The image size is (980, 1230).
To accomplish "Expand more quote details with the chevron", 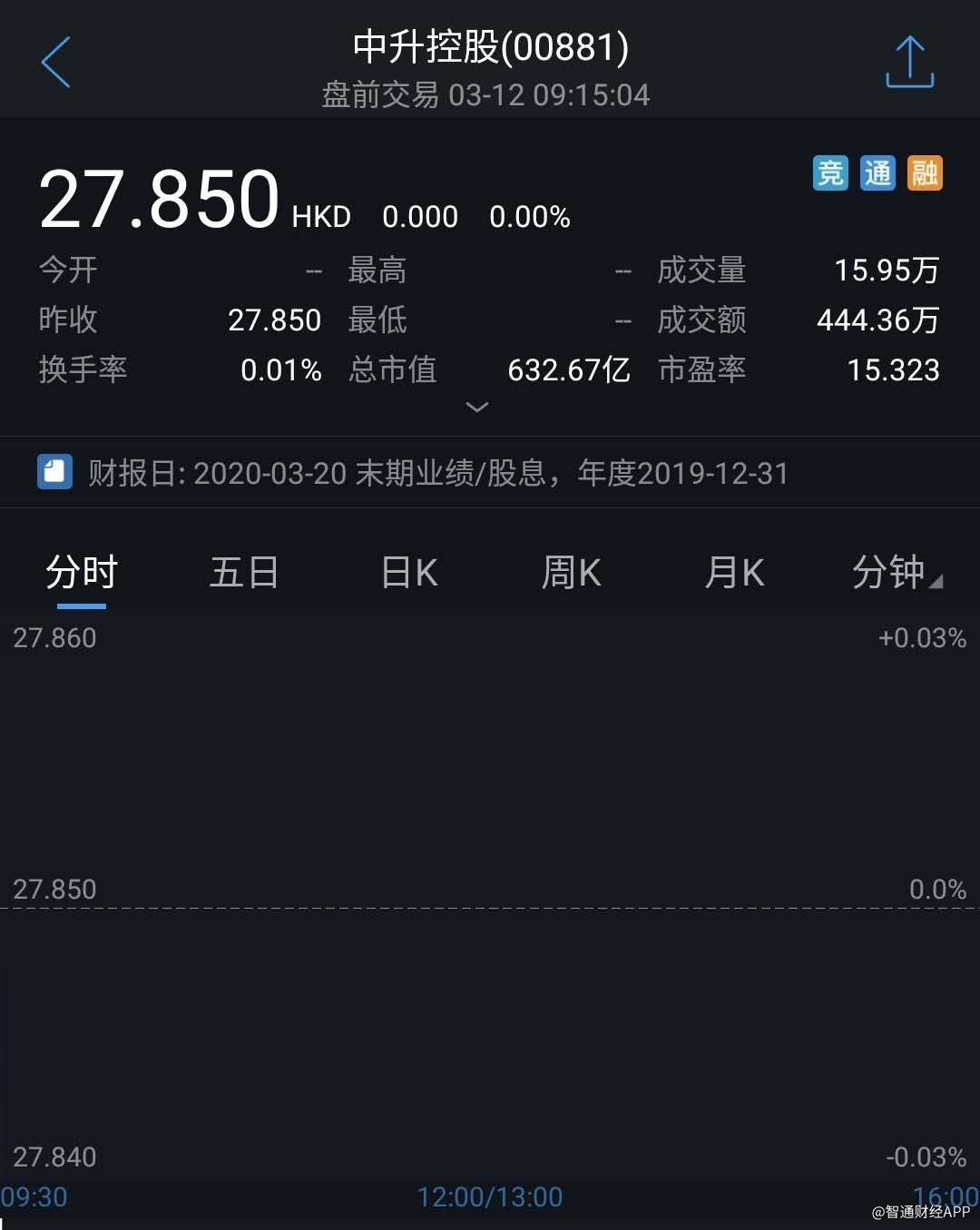I will click(x=476, y=408).
